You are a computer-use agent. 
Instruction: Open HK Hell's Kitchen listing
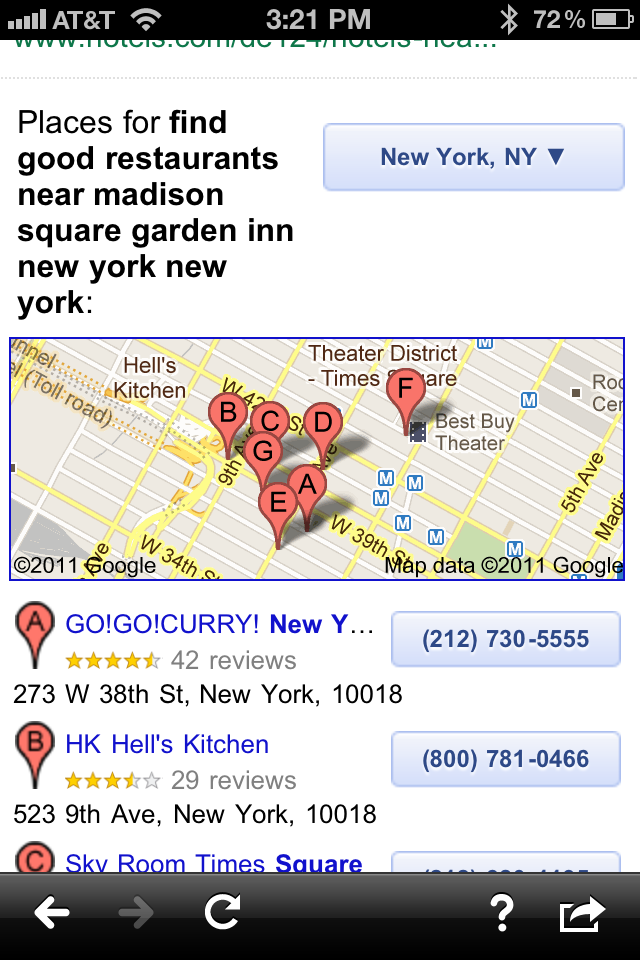(167, 745)
